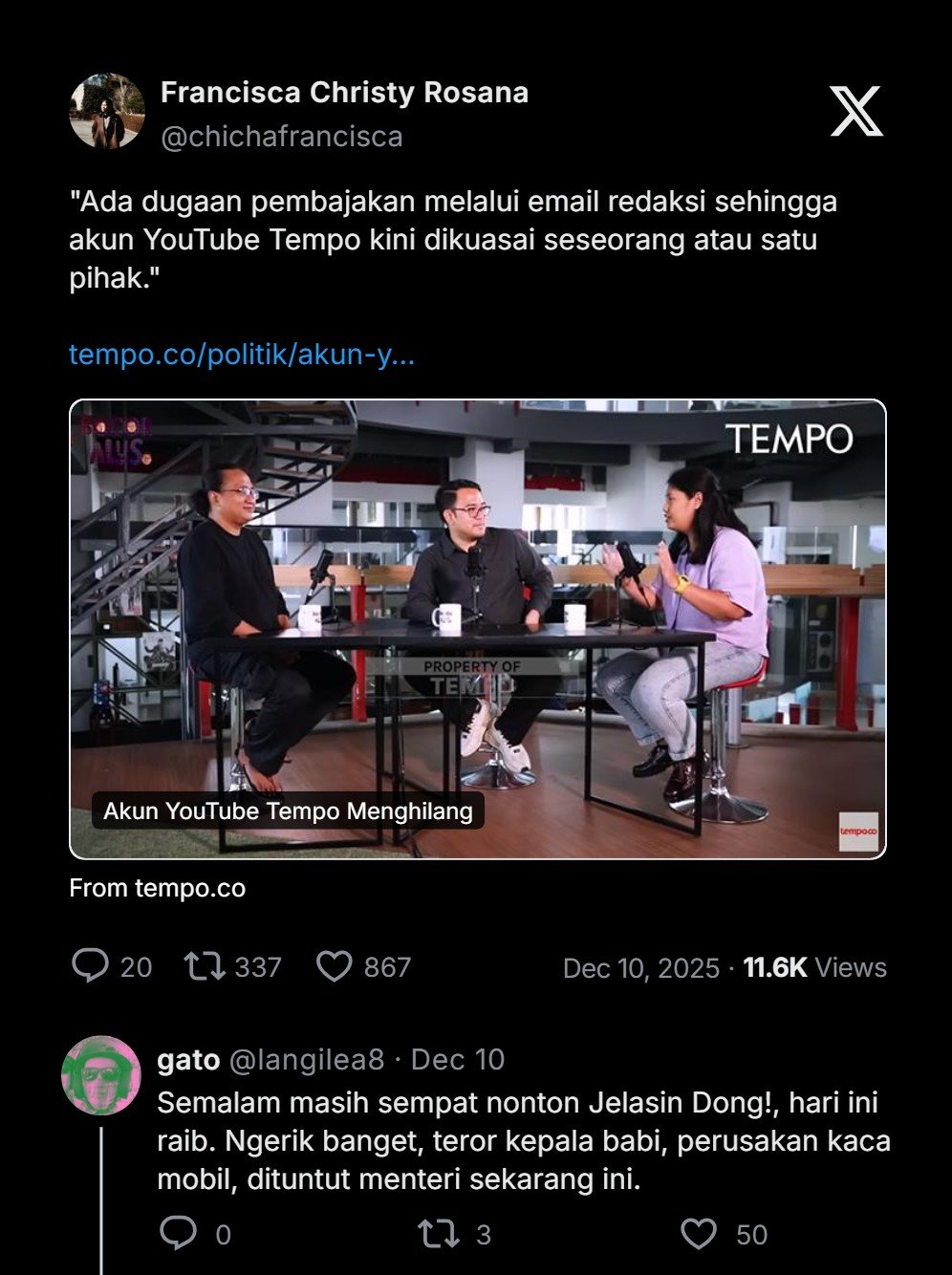Screen dimensions: 952x1275
Task: Repost Francisca's post with 337 reposts
Action: (x=205, y=966)
